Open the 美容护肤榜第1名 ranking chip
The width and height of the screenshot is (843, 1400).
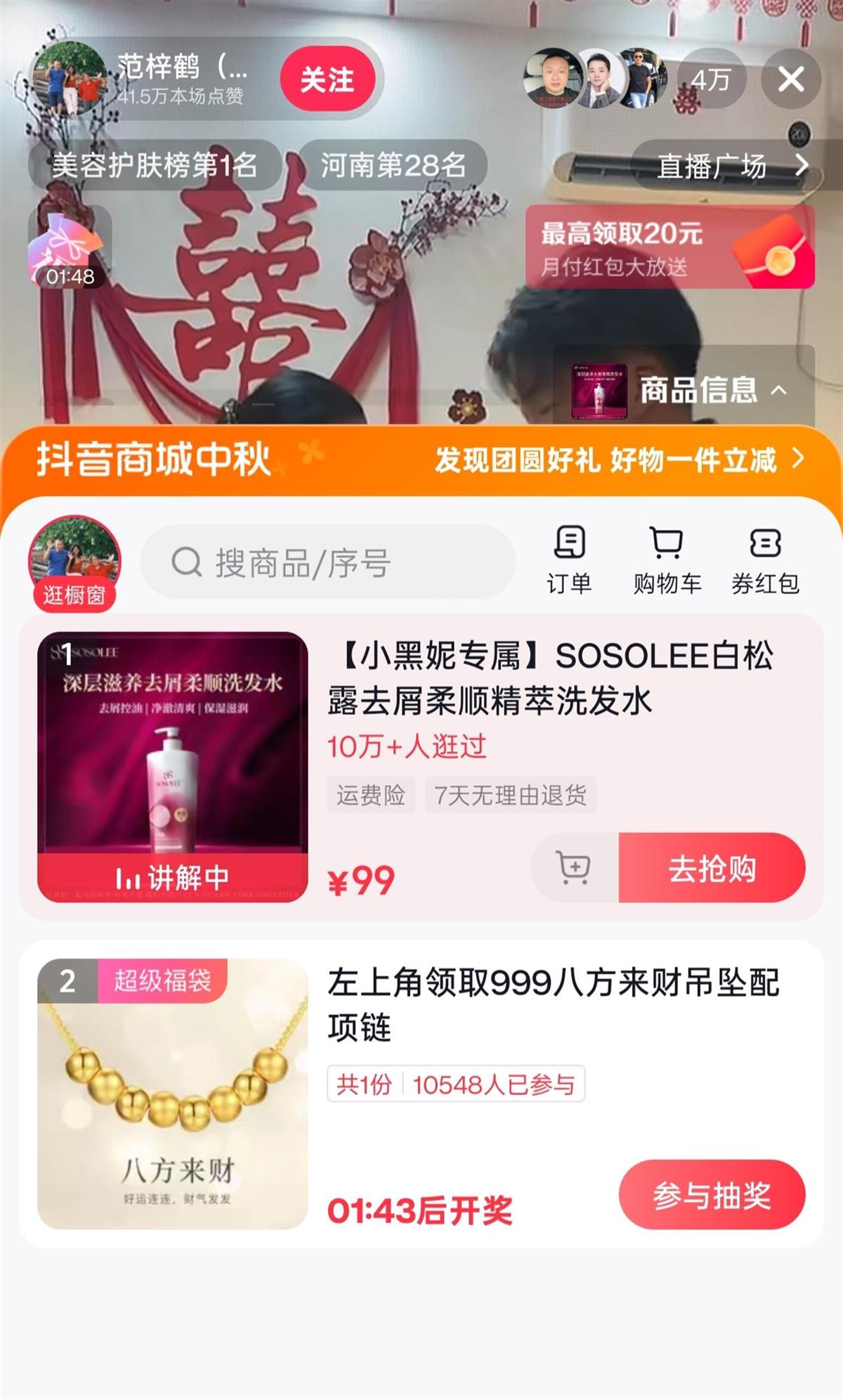155,166
